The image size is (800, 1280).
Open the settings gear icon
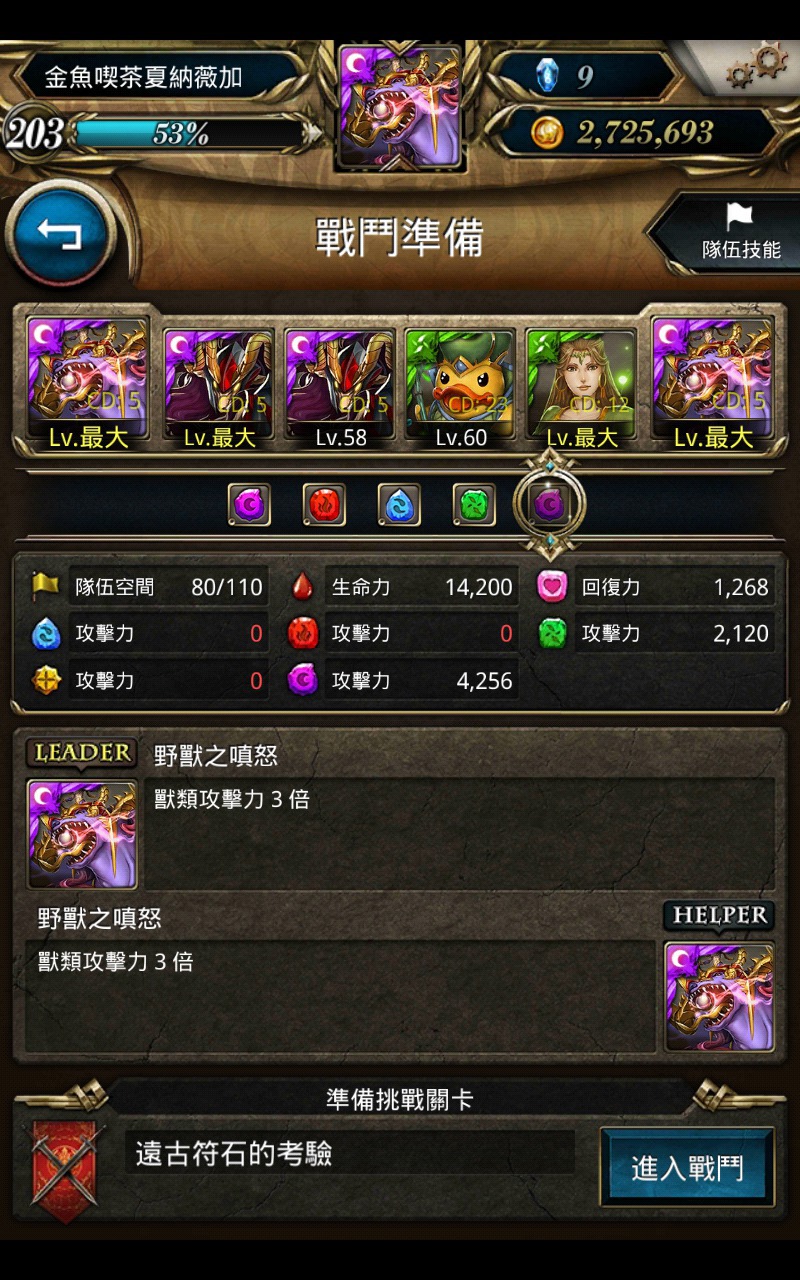click(757, 66)
